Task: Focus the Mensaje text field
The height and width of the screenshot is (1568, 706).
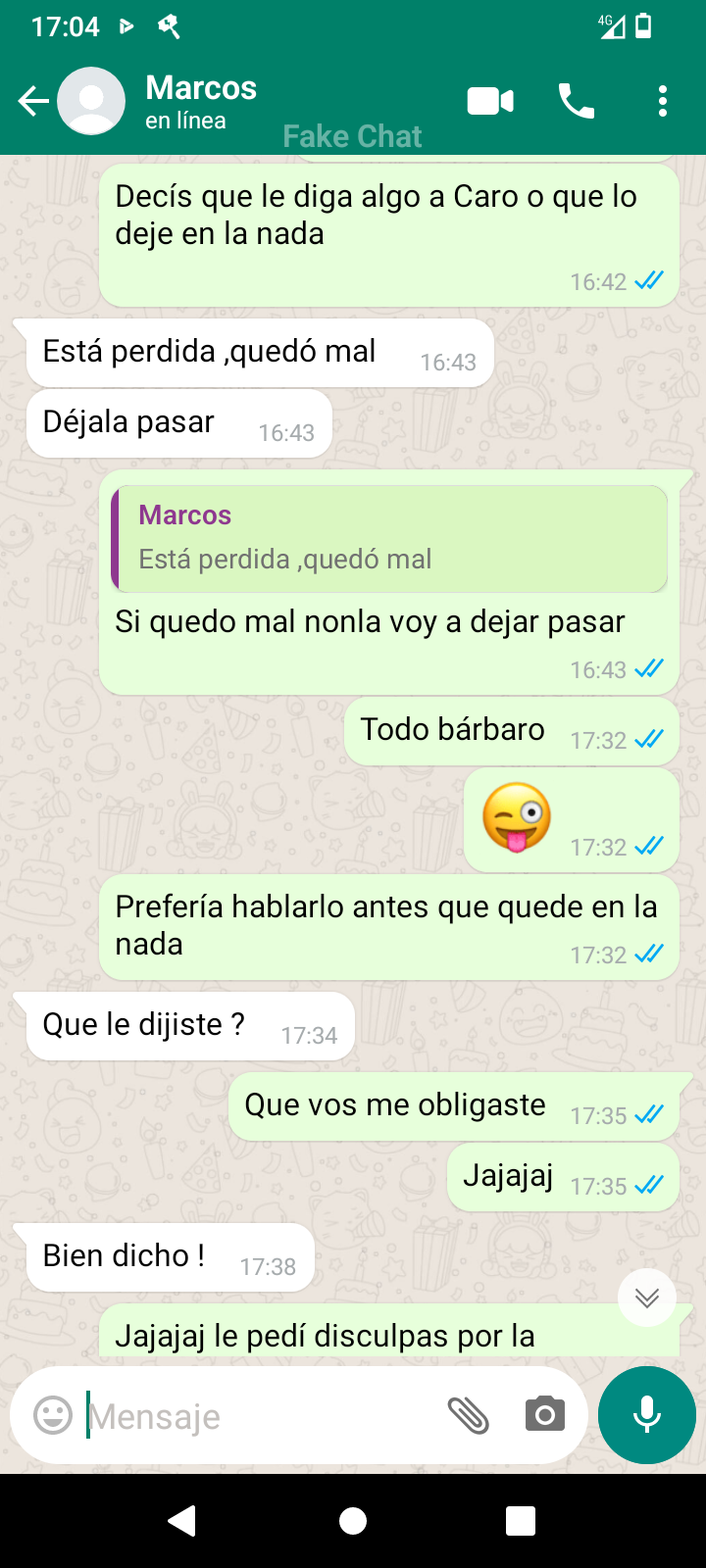Action: [255, 1416]
